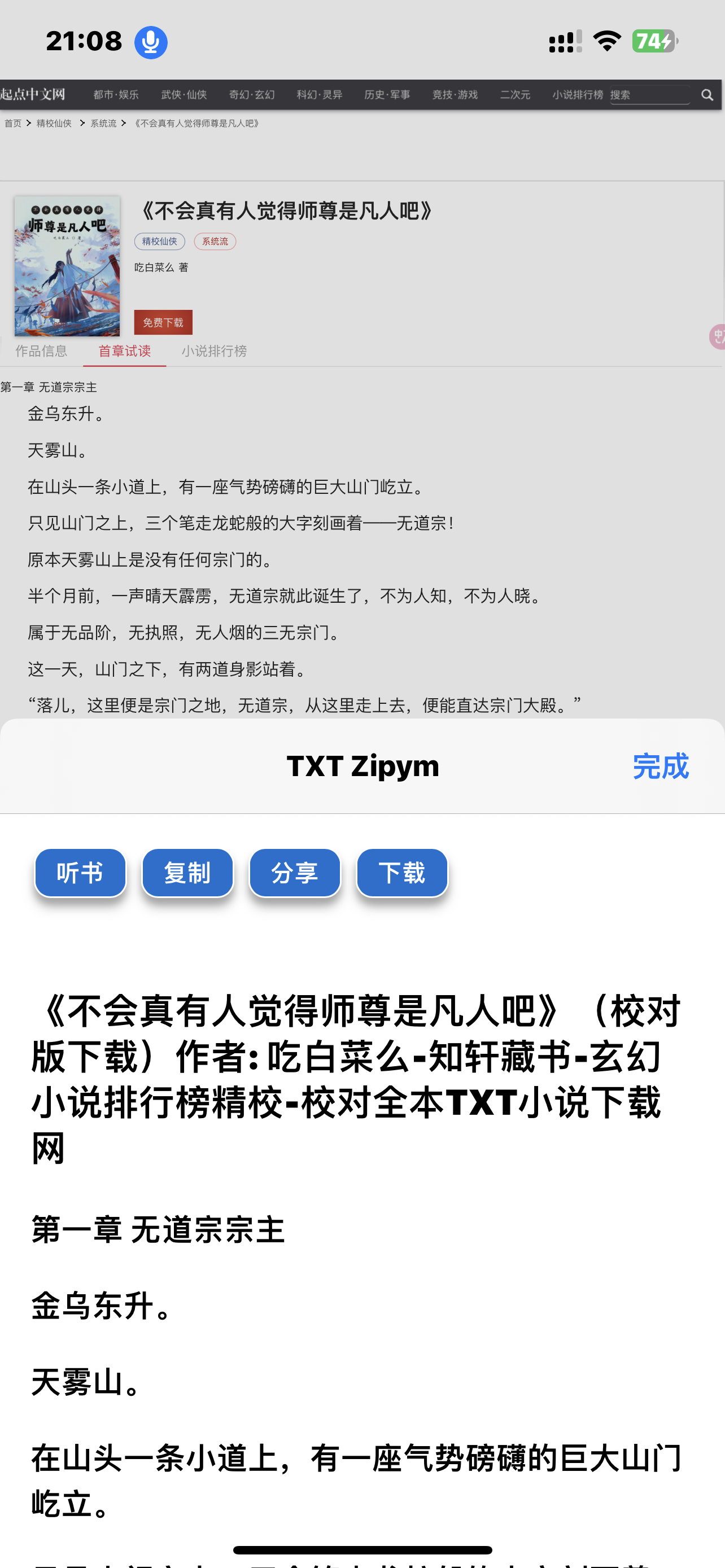Select the 首章试读 tab

point(124,351)
